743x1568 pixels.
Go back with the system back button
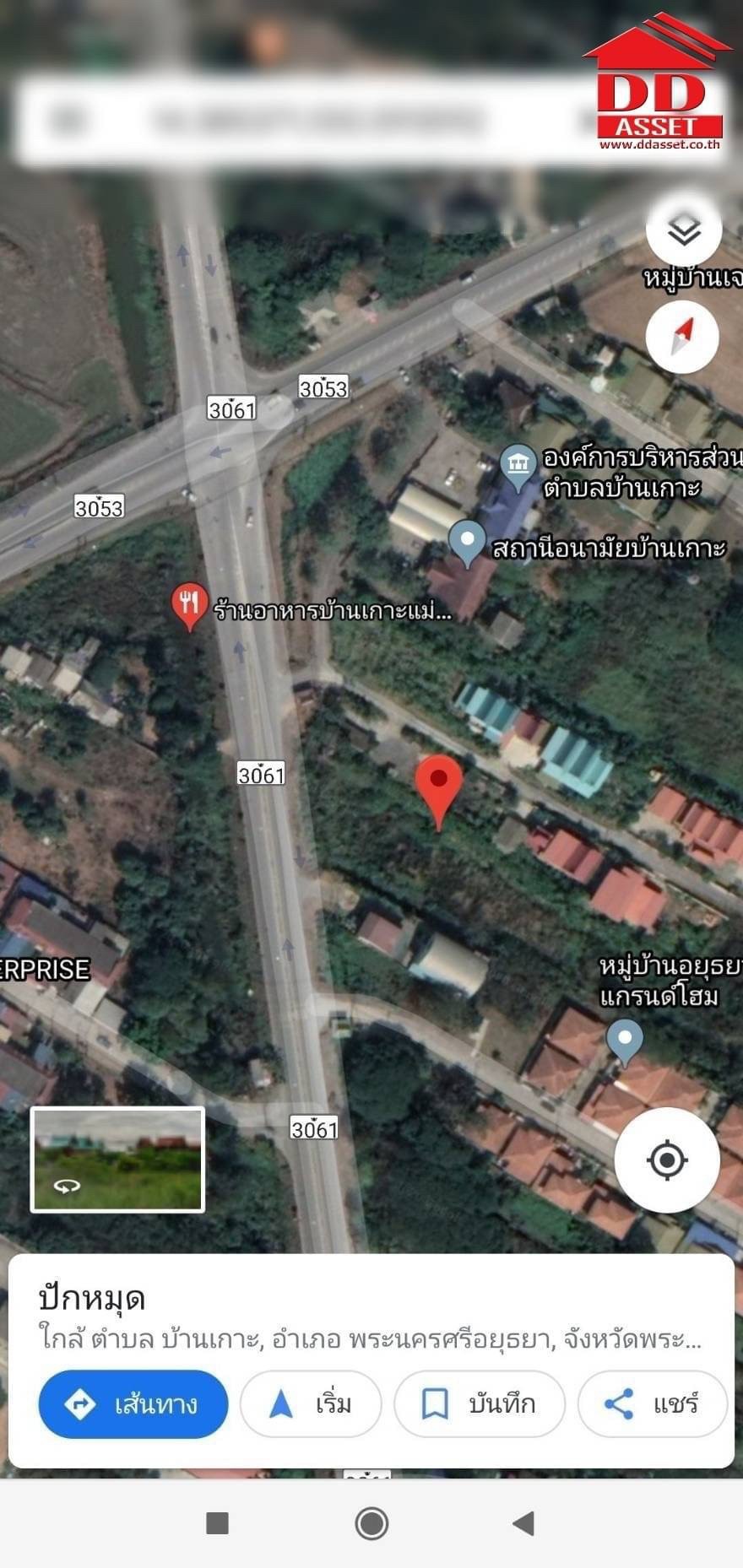pos(523,1523)
